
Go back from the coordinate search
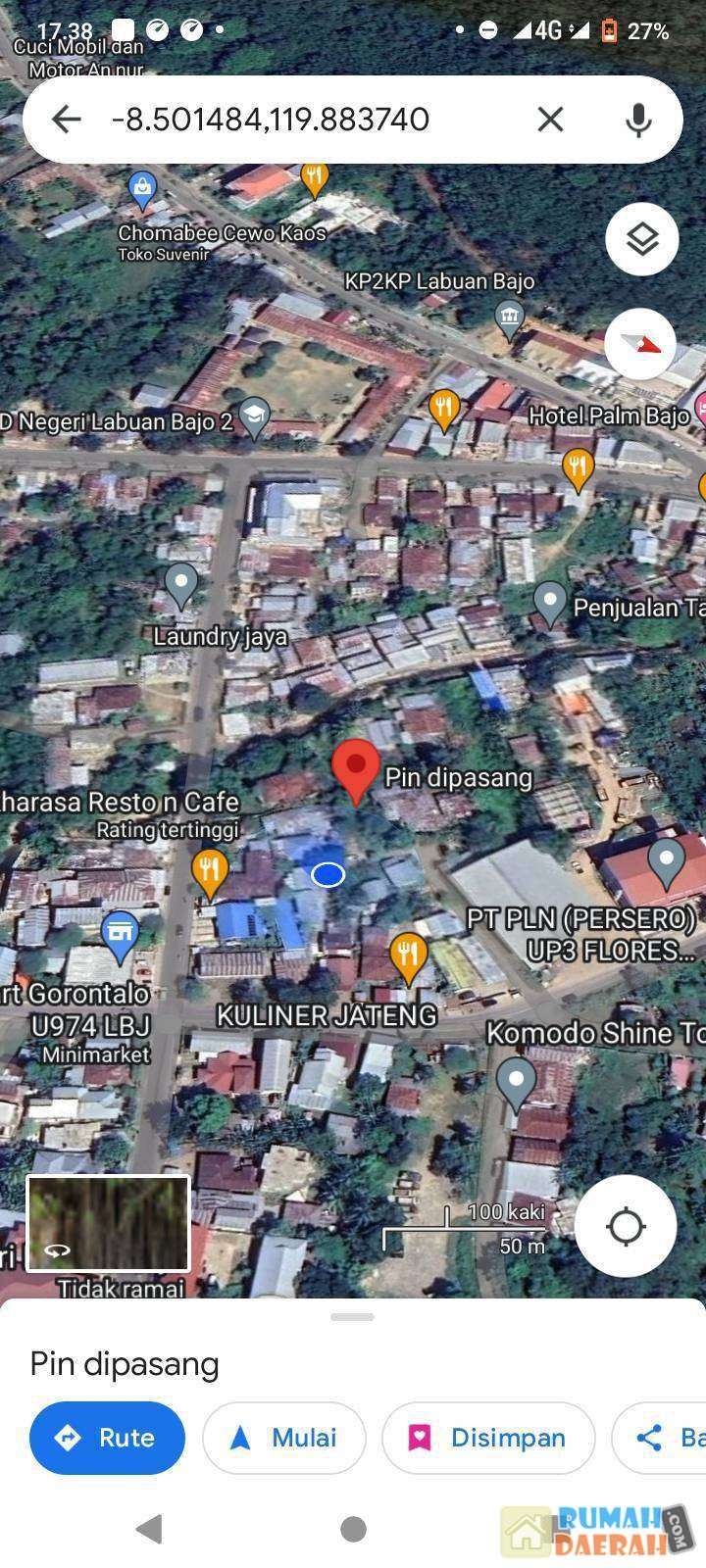tap(66, 120)
